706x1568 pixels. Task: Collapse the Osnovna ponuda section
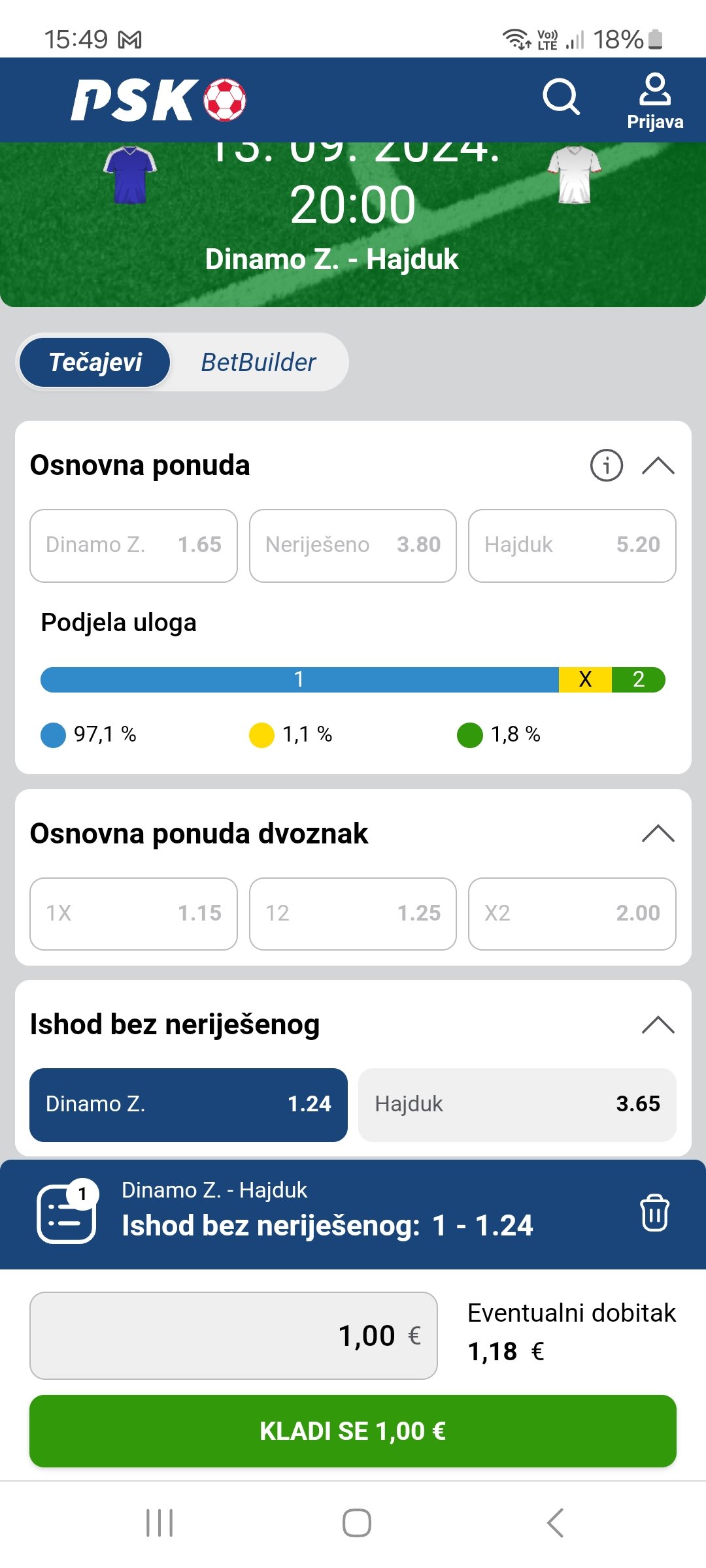pyautogui.click(x=658, y=466)
